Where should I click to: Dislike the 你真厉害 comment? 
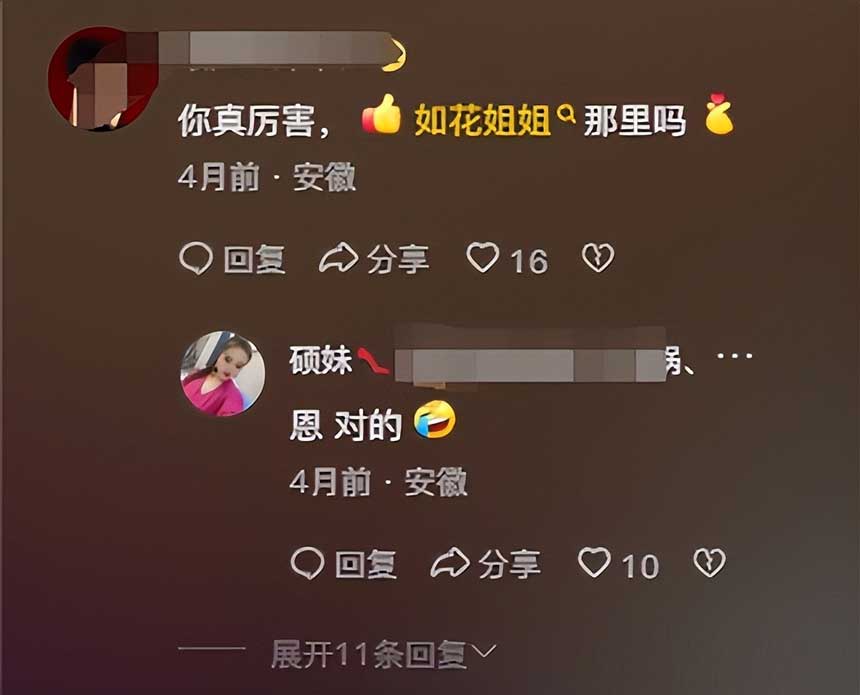(598, 260)
